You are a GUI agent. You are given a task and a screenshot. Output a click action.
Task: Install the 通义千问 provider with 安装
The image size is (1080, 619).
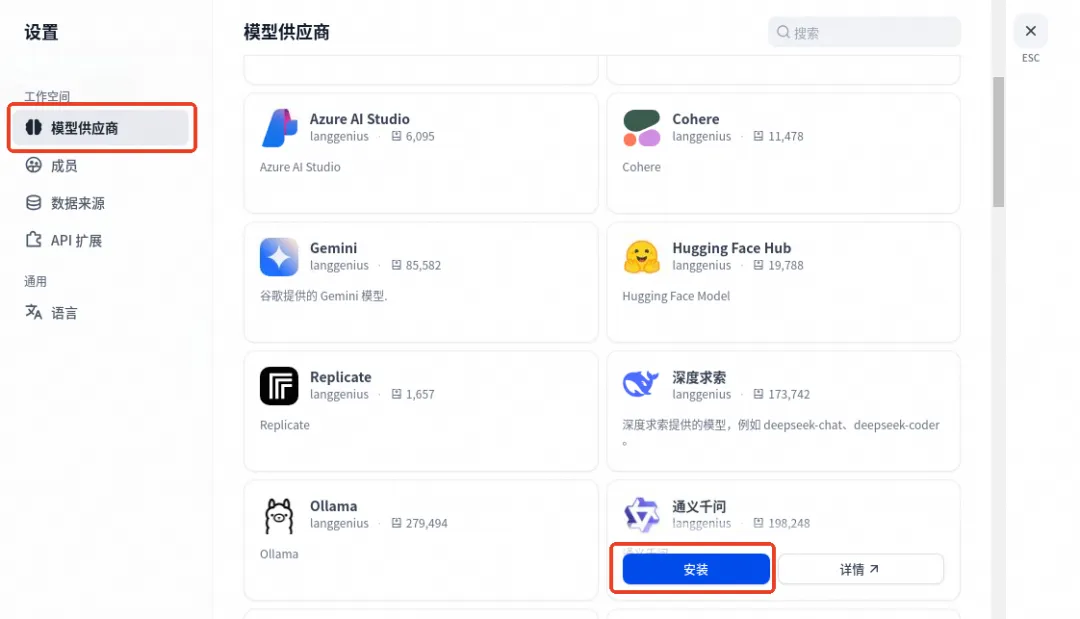tap(696, 569)
